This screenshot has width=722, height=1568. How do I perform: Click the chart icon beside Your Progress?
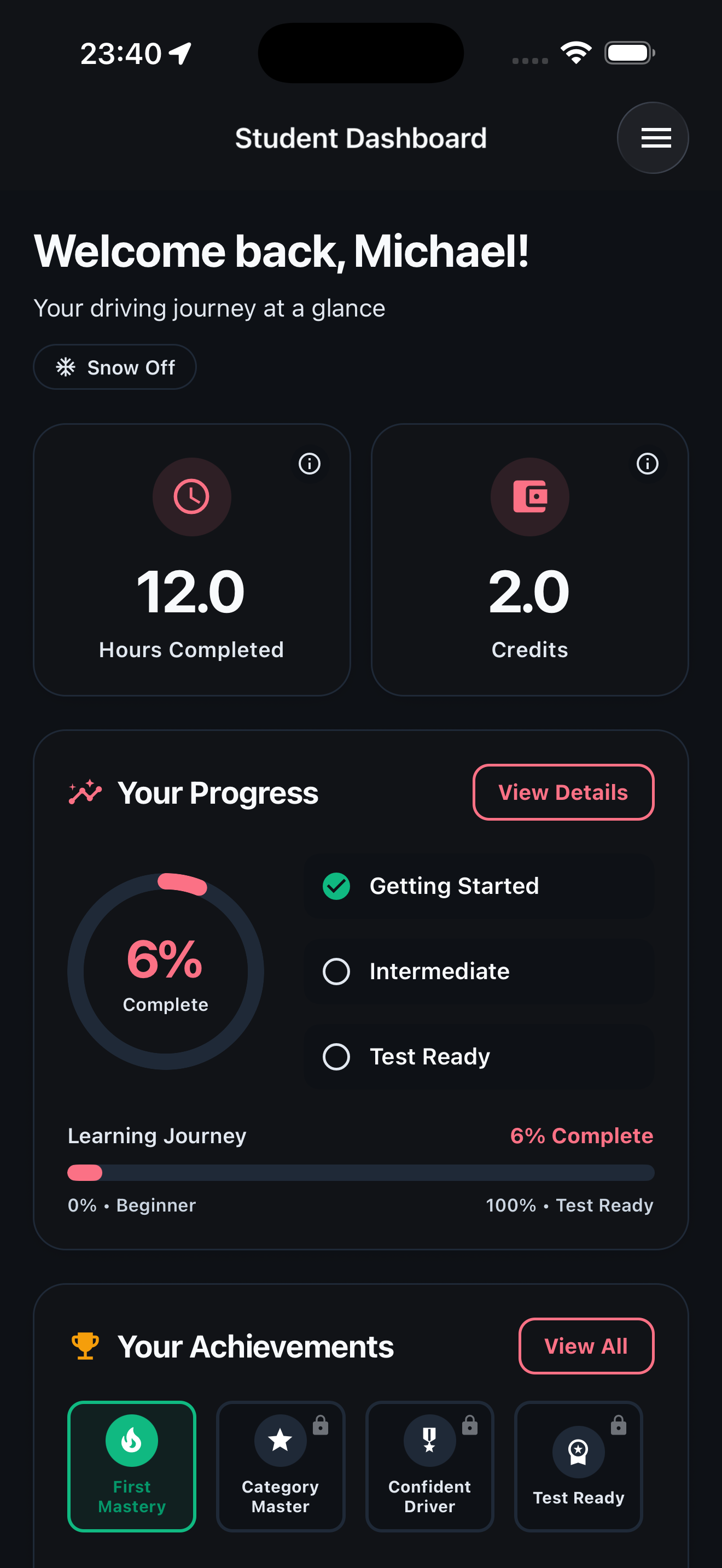point(86,792)
